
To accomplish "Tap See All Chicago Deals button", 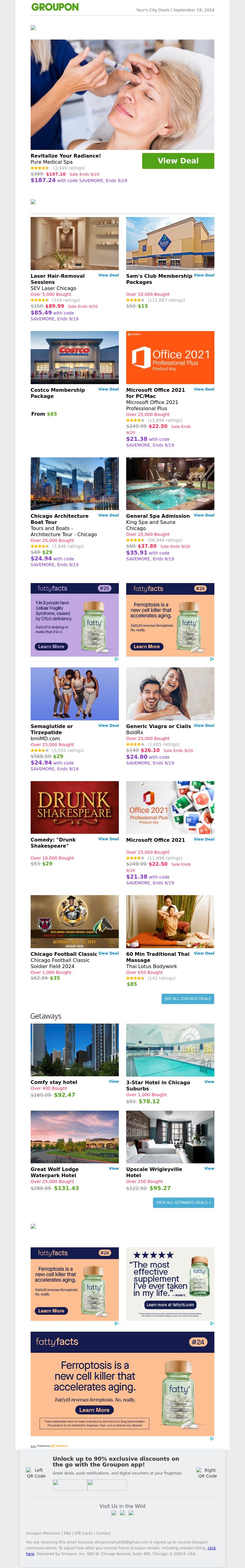I will pos(187,999).
